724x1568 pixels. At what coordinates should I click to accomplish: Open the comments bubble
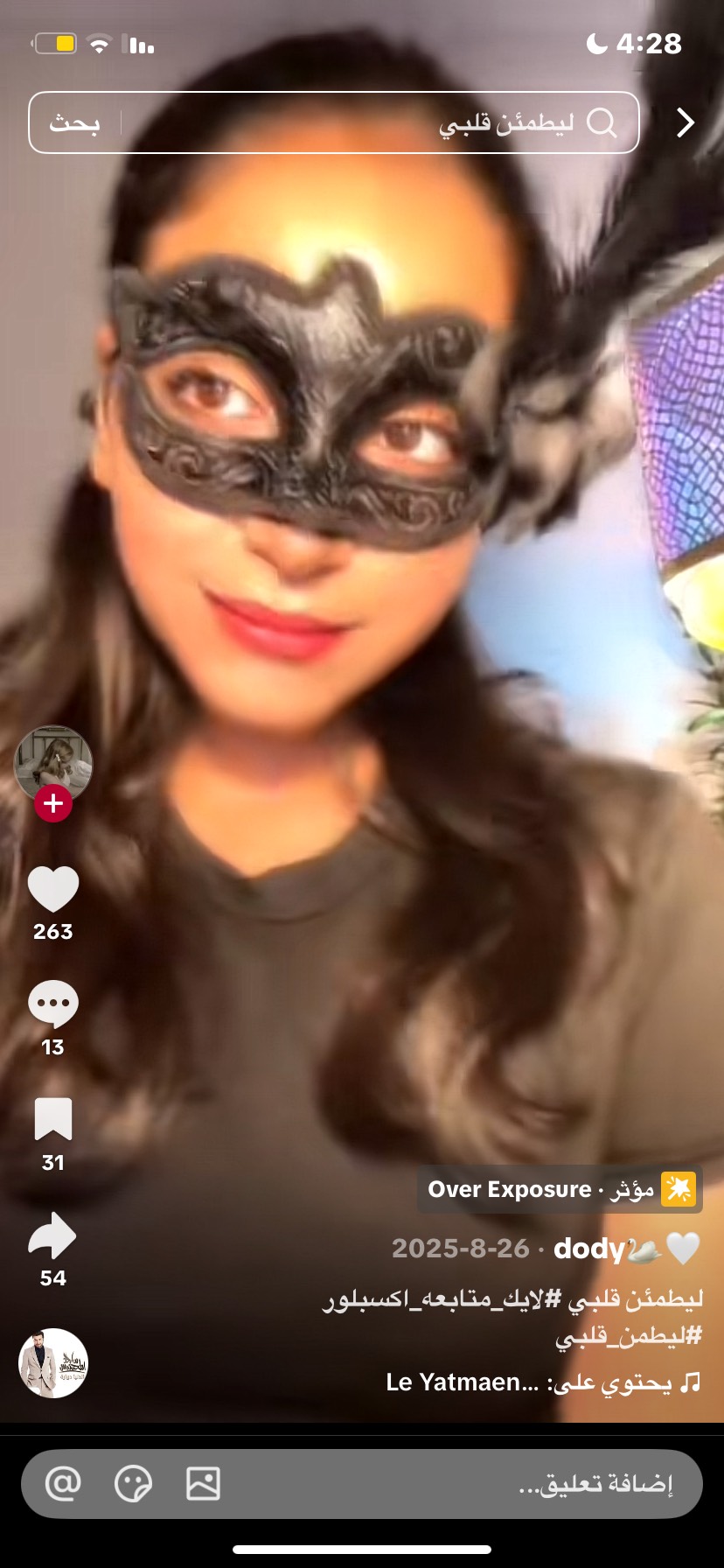click(53, 1004)
